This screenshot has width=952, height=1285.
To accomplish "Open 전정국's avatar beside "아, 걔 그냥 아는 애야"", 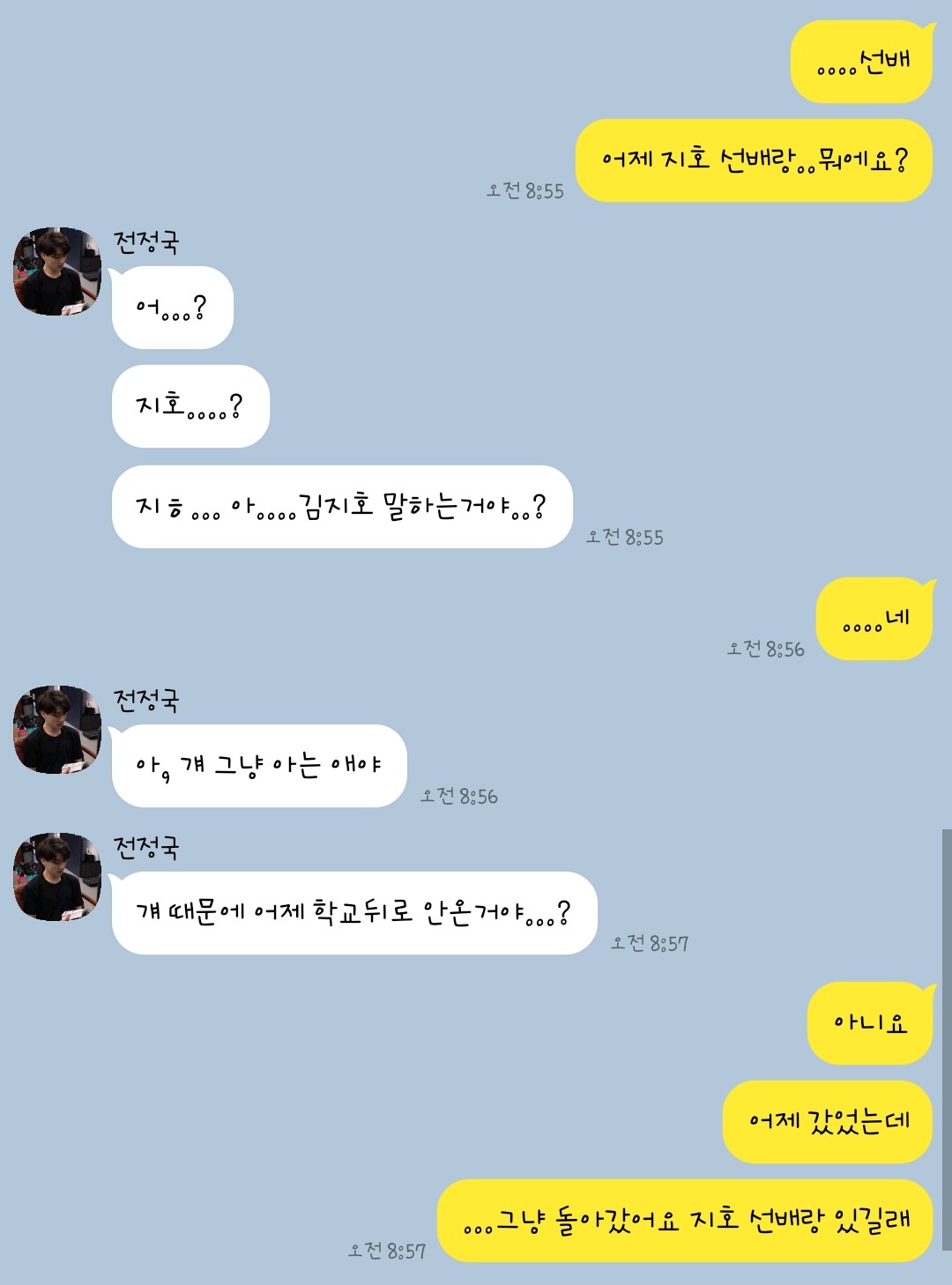I will click(57, 730).
